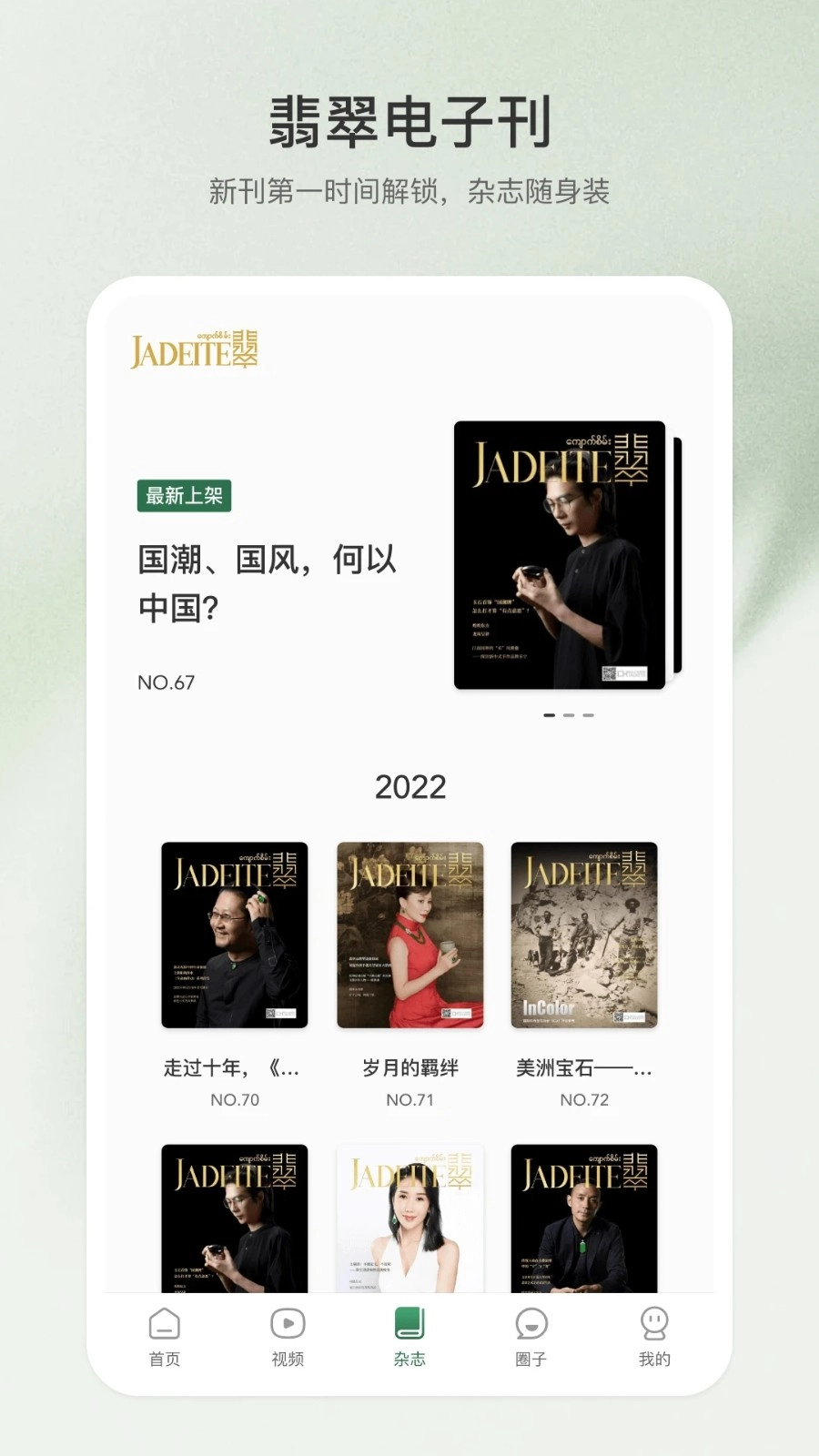The image size is (819, 1456).
Task: Click the 2022 year heading
Action: coord(409,786)
